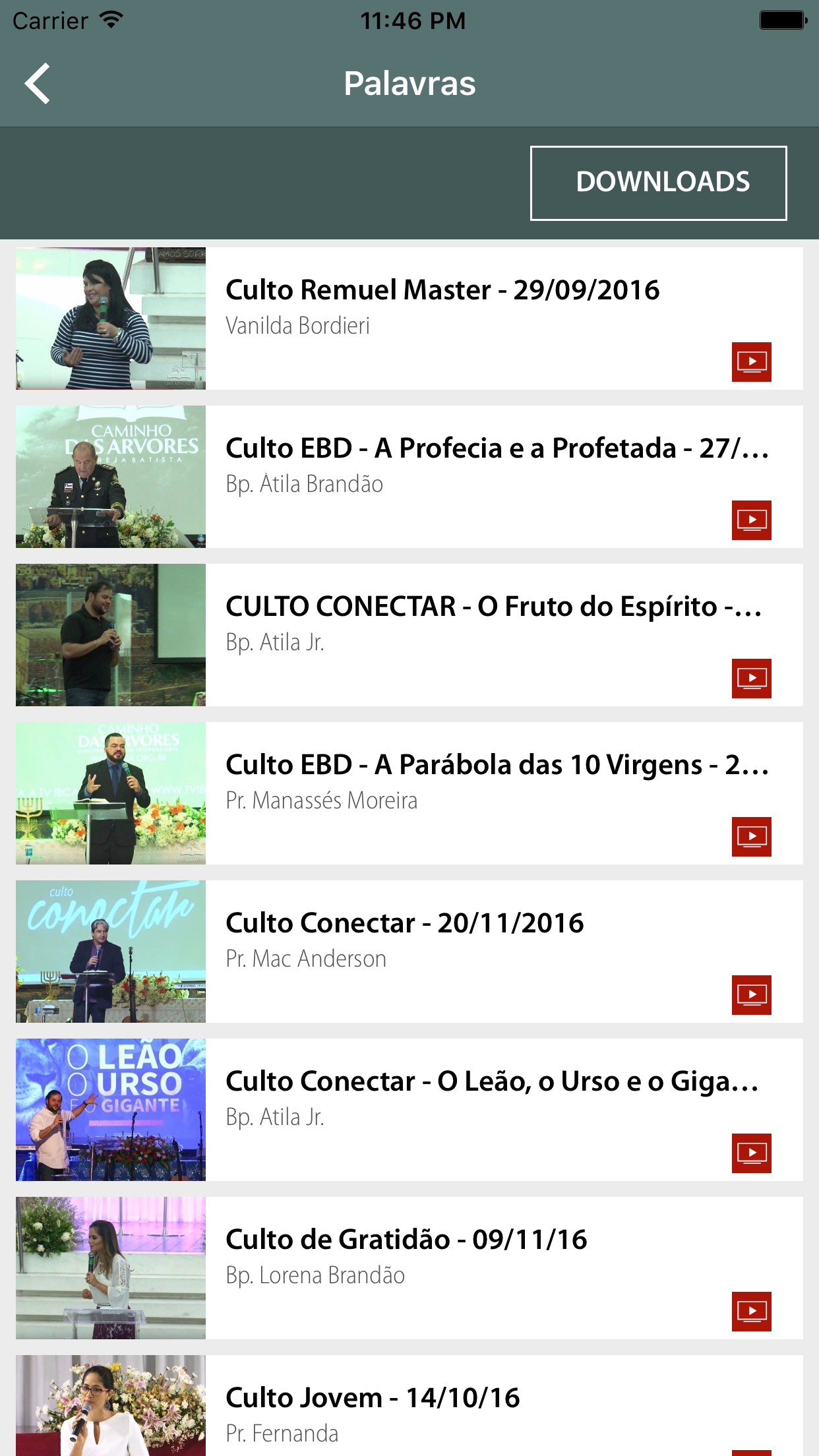Play video for Culto Remuel Master
Screen dimensions: 819x1456
tap(751, 361)
